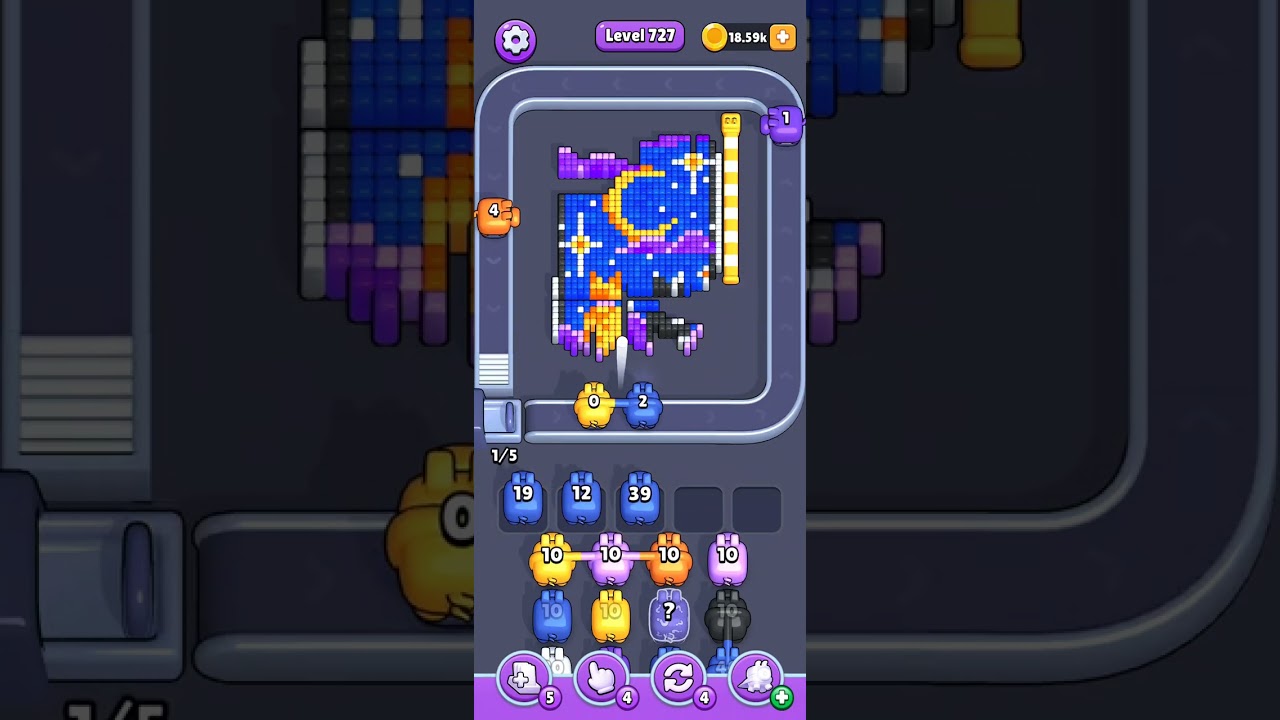Activate the hand pick booster
The width and height of the screenshot is (1280, 720).
click(x=601, y=680)
